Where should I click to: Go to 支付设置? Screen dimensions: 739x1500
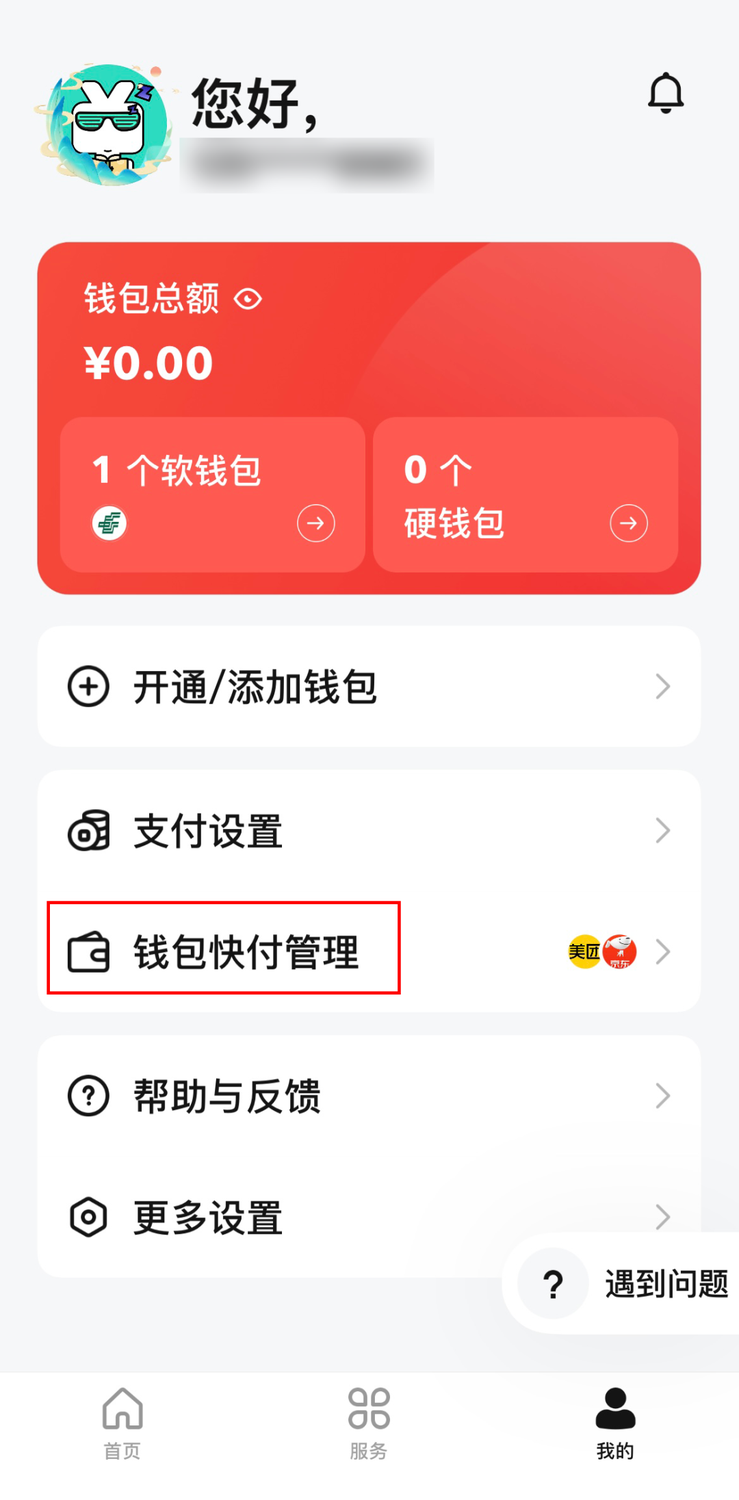(x=368, y=831)
